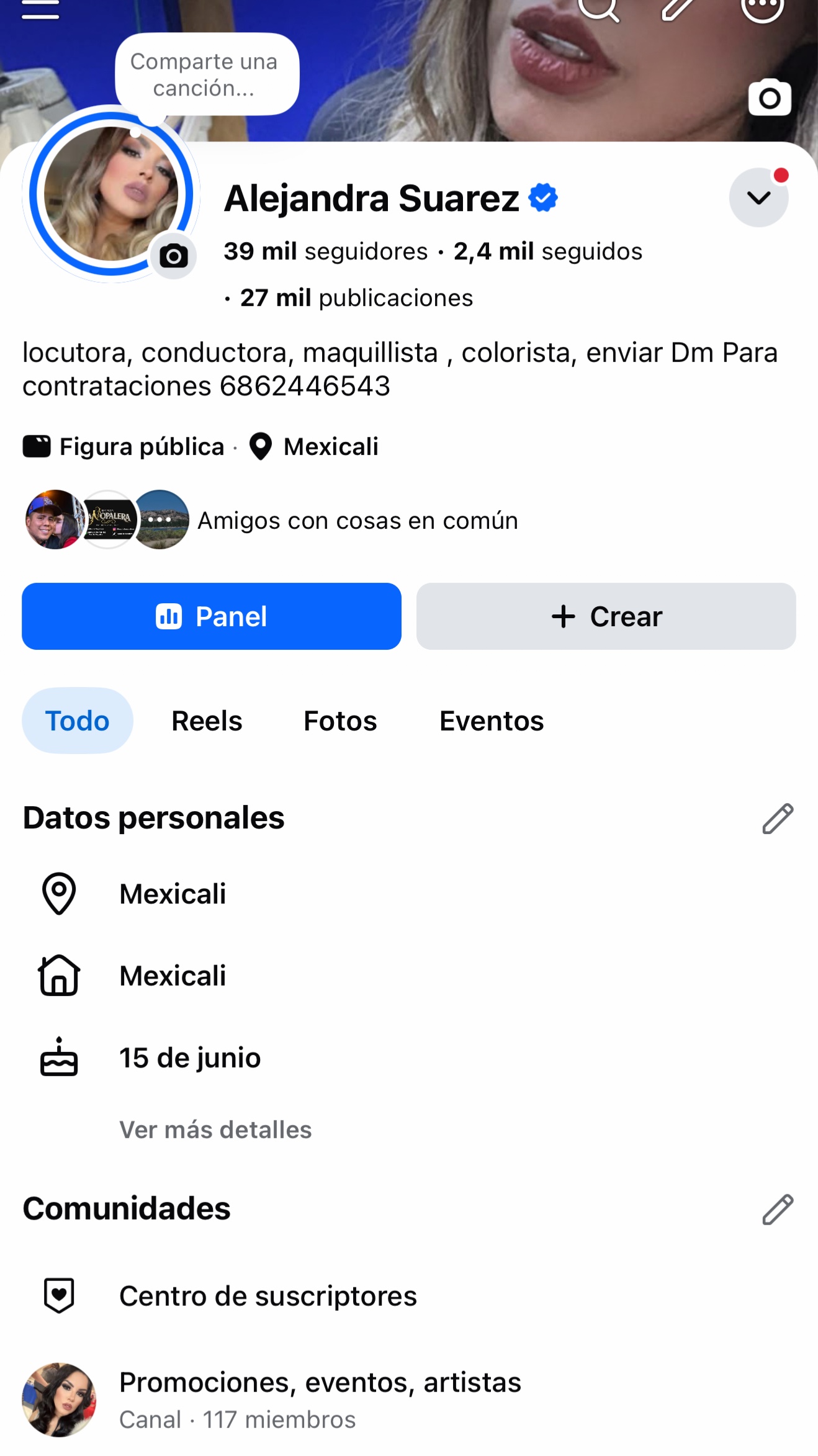Viewport: 818px width, 1456px height.
Task: Switch to the Fotos tab
Action: point(340,721)
